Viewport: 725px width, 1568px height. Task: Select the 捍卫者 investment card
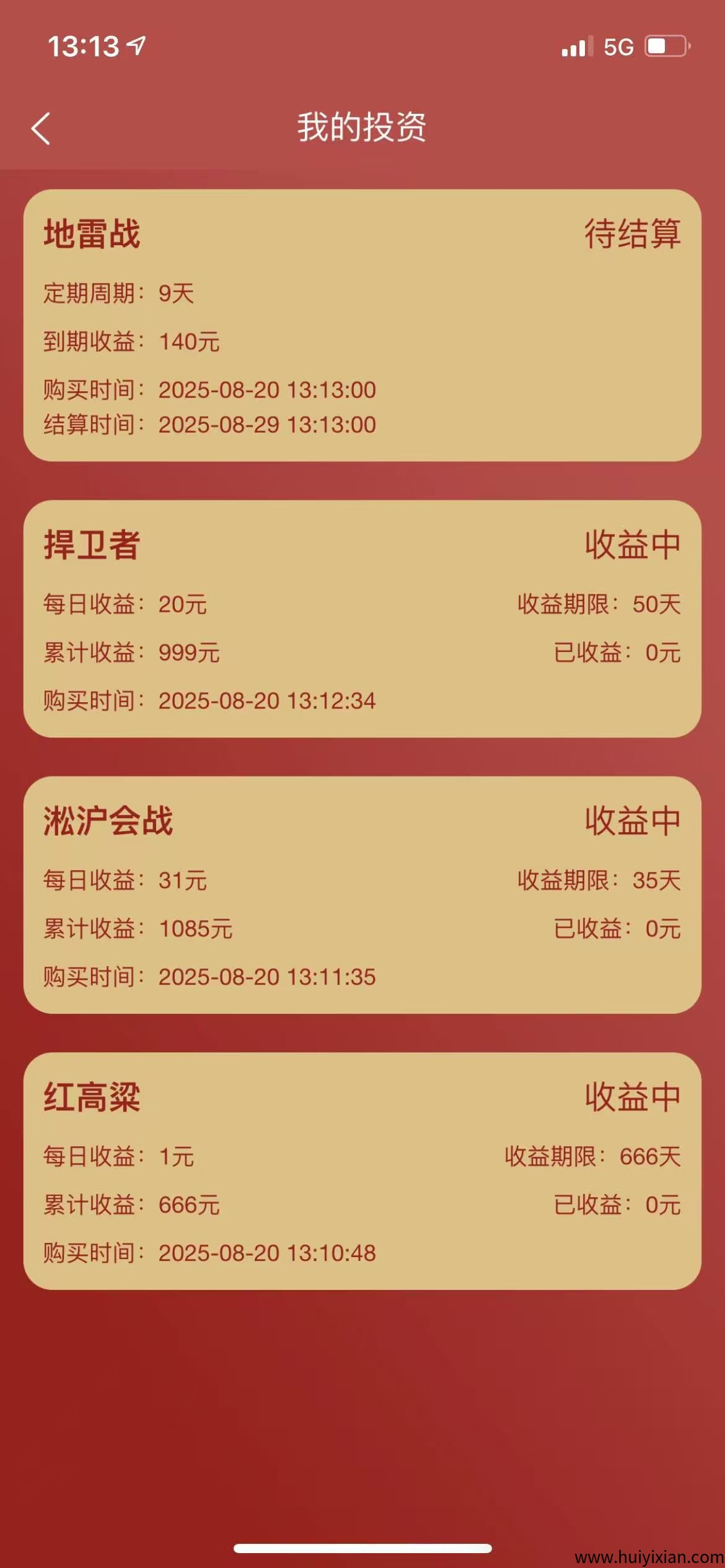[x=362, y=619]
